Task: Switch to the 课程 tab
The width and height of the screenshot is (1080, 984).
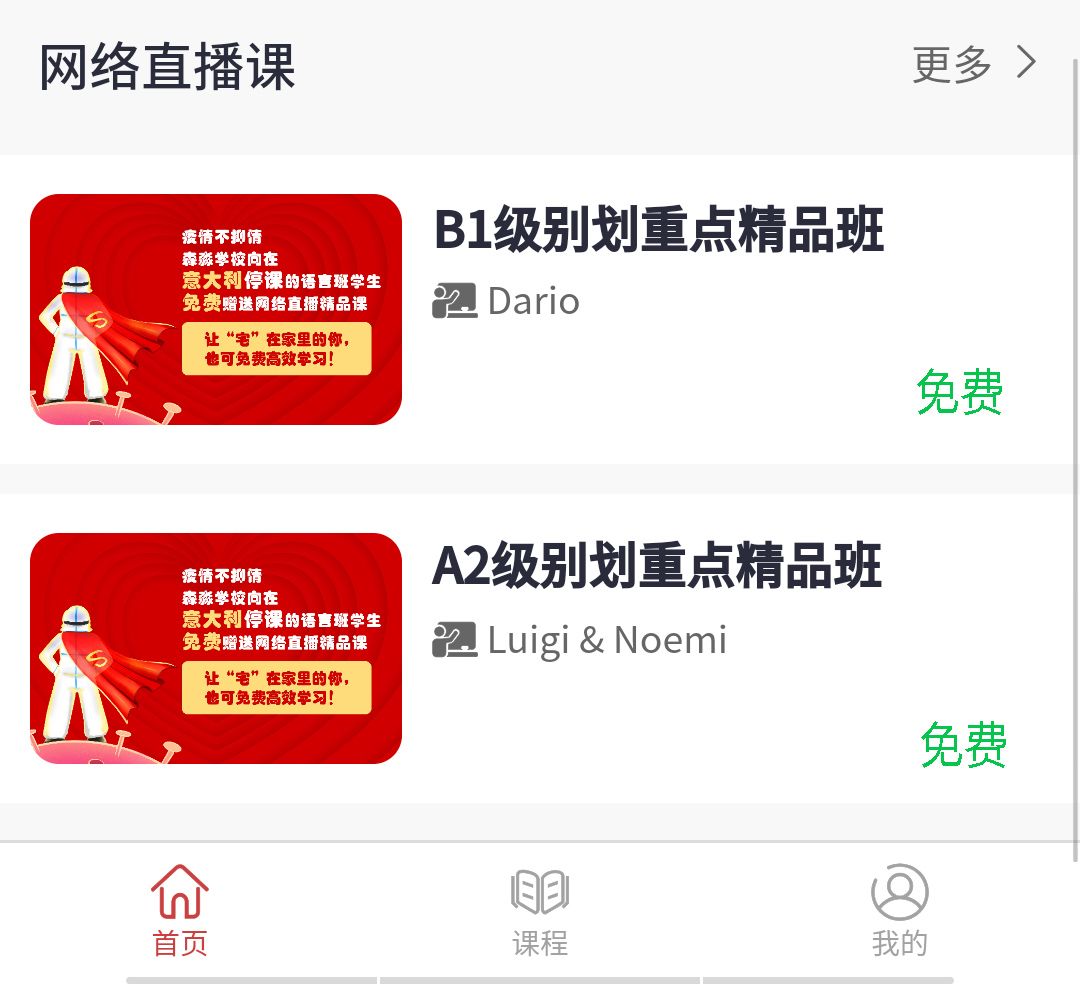Action: point(540,911)
